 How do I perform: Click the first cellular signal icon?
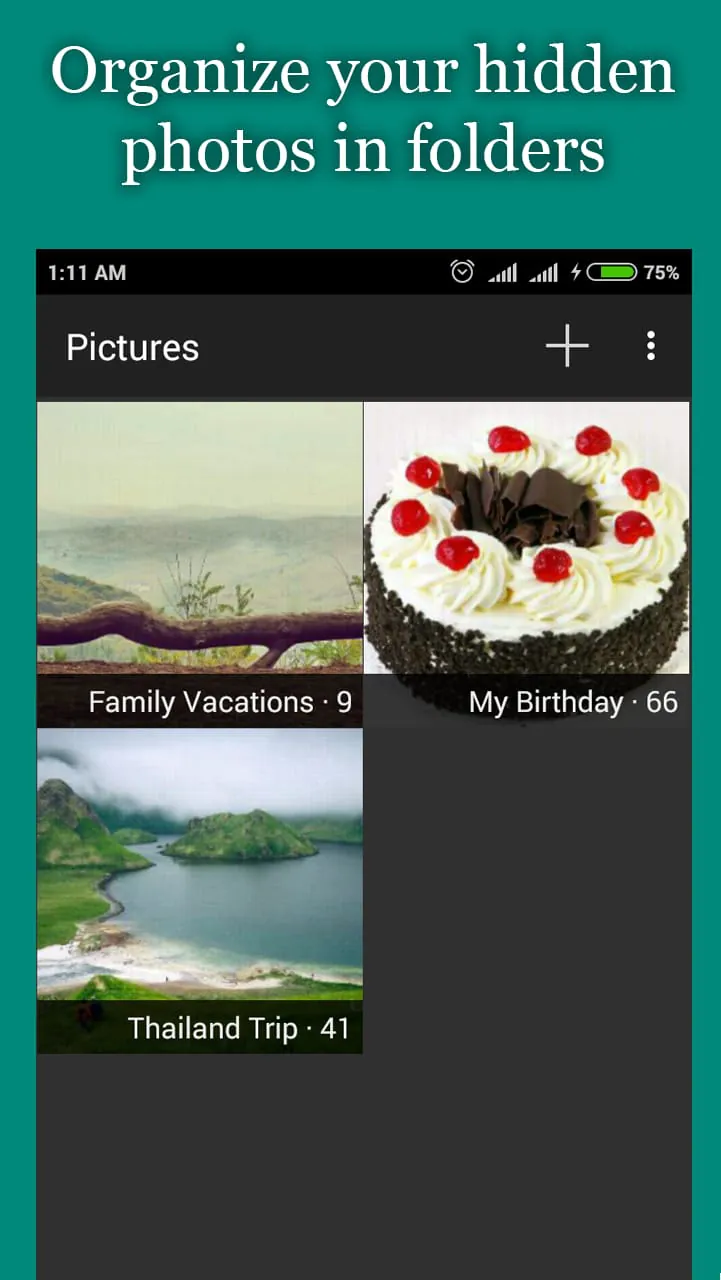[504, 271]
